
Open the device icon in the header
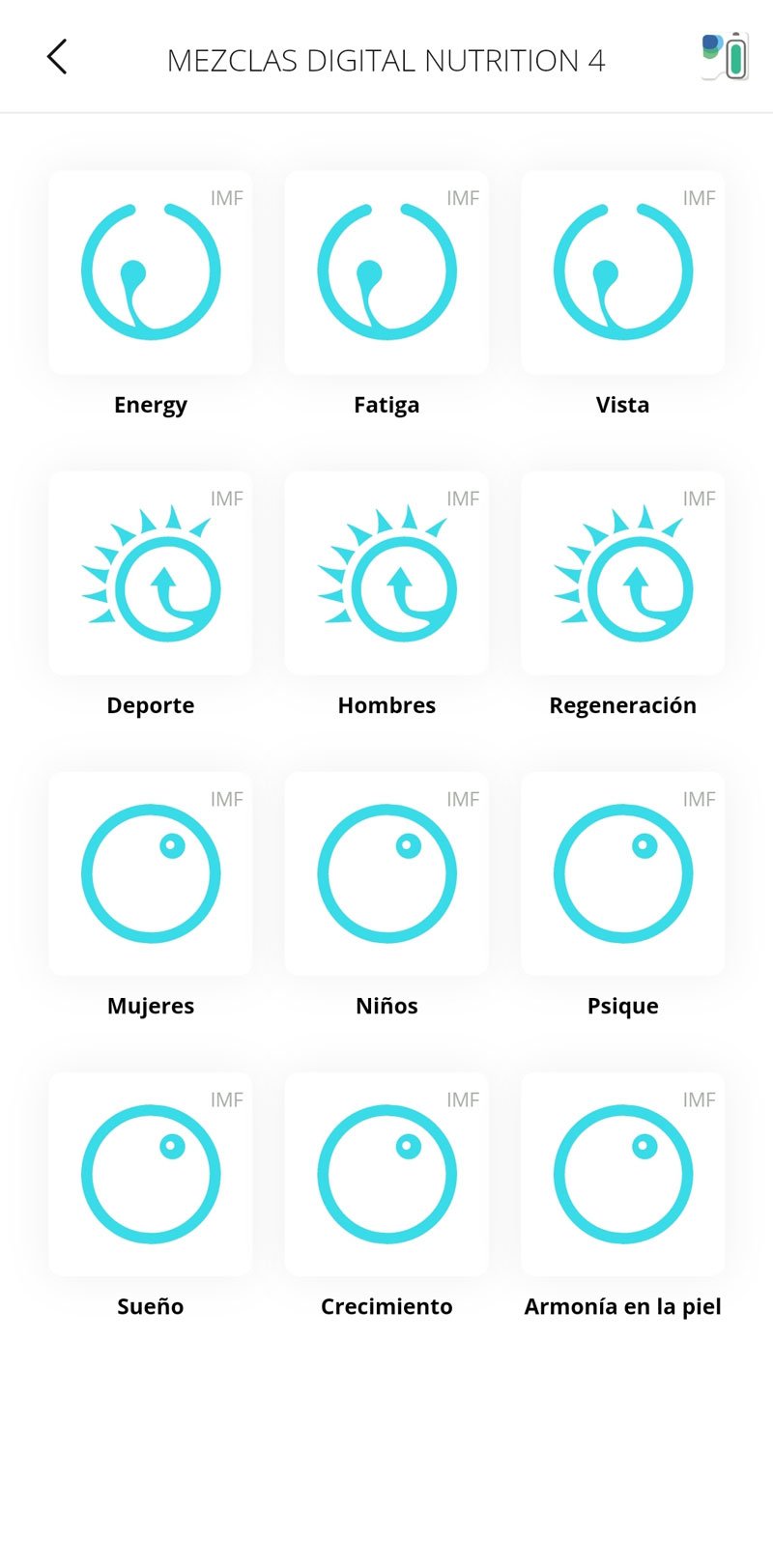point(725,57)
